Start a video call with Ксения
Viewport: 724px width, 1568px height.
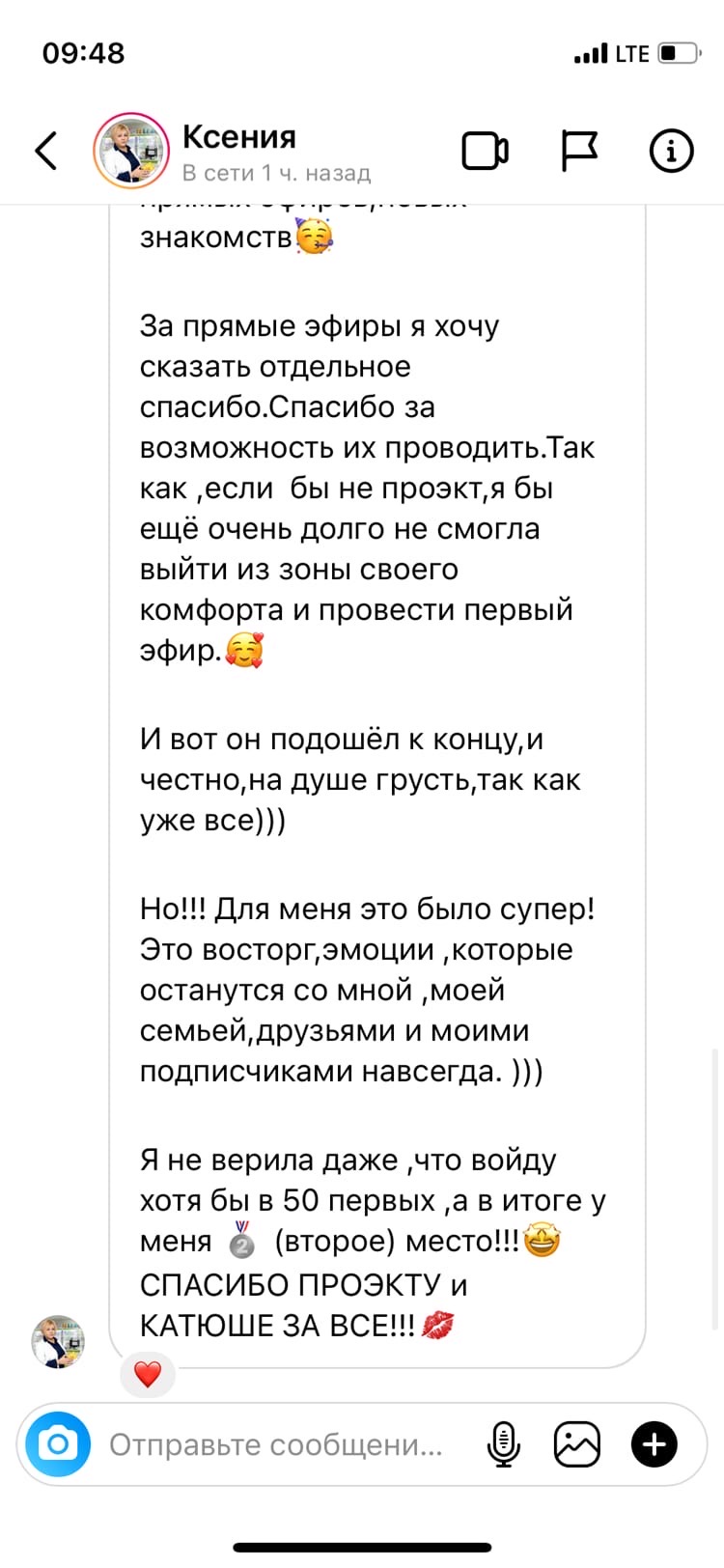coord(485,152)
